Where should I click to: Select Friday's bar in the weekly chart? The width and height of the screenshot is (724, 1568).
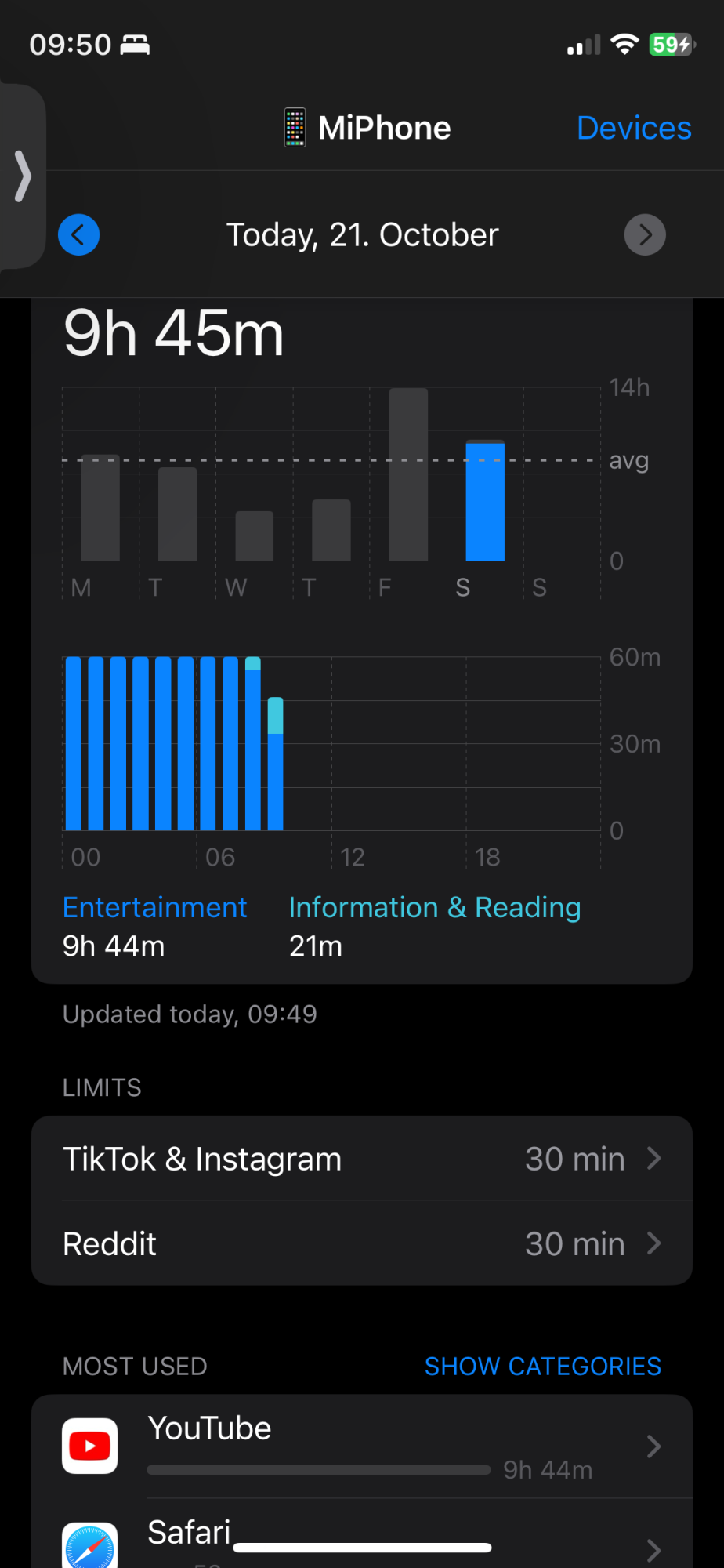tap(408, 474)
